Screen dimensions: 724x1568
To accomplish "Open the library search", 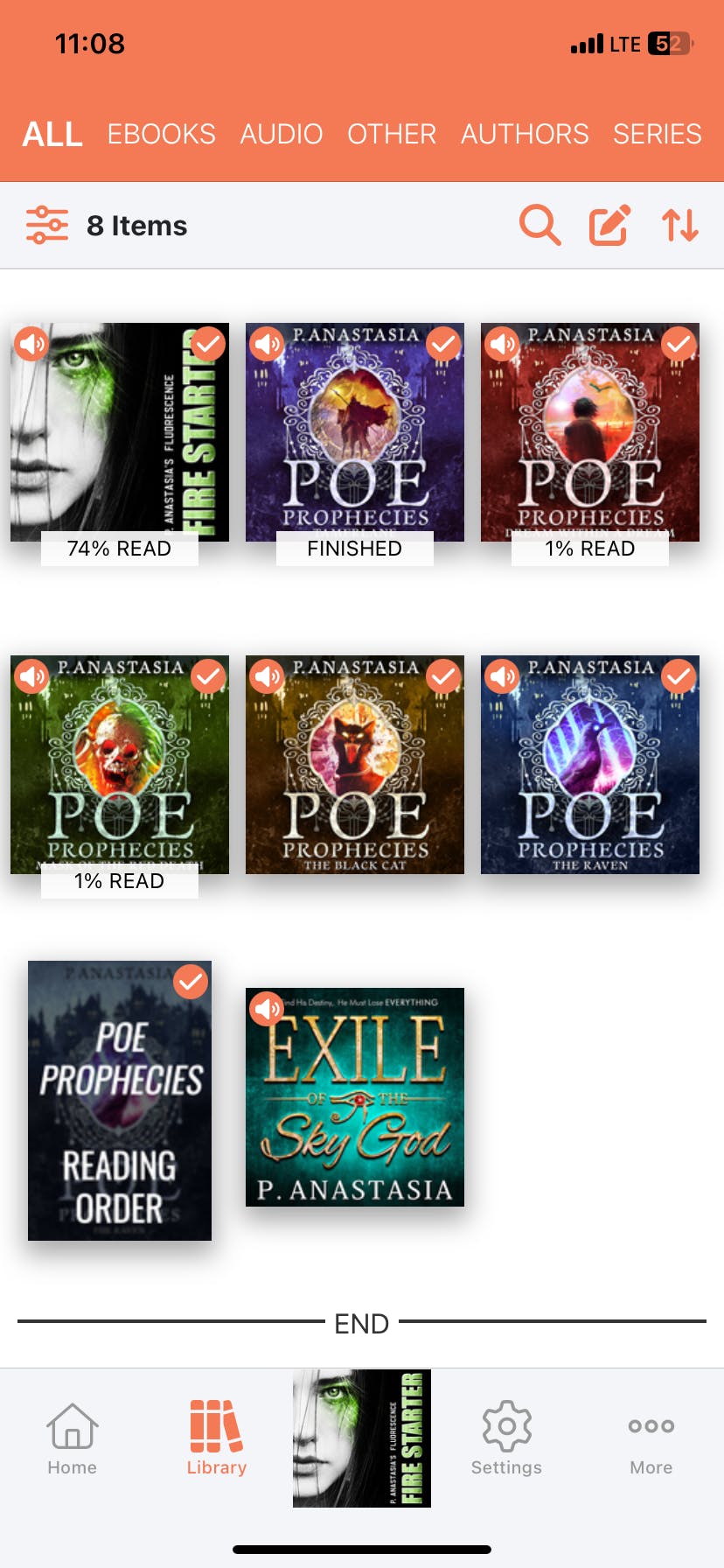I will tap(540, 225).
